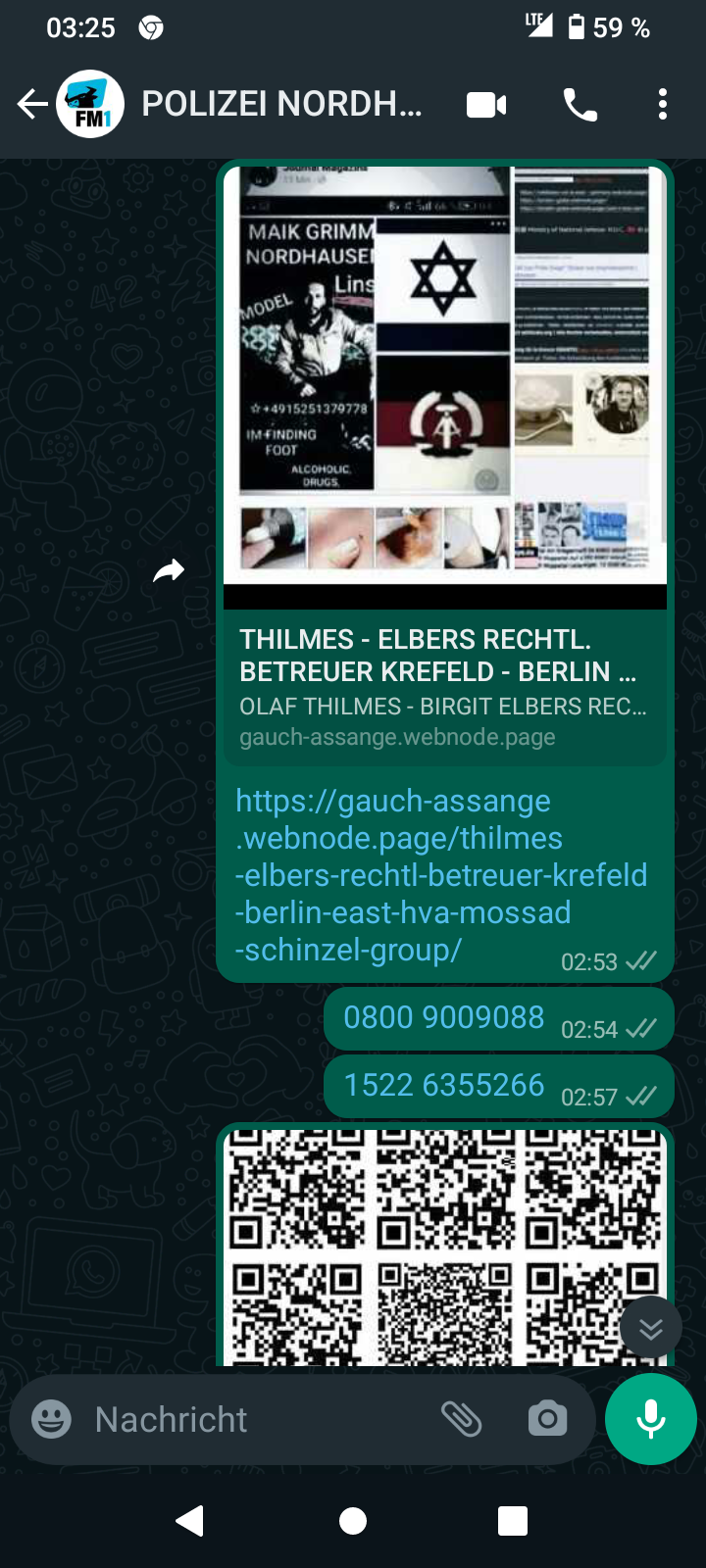Go to the home screen
The height and width of the screenshot is (1568, 706).
click(x=353, y=1521)
